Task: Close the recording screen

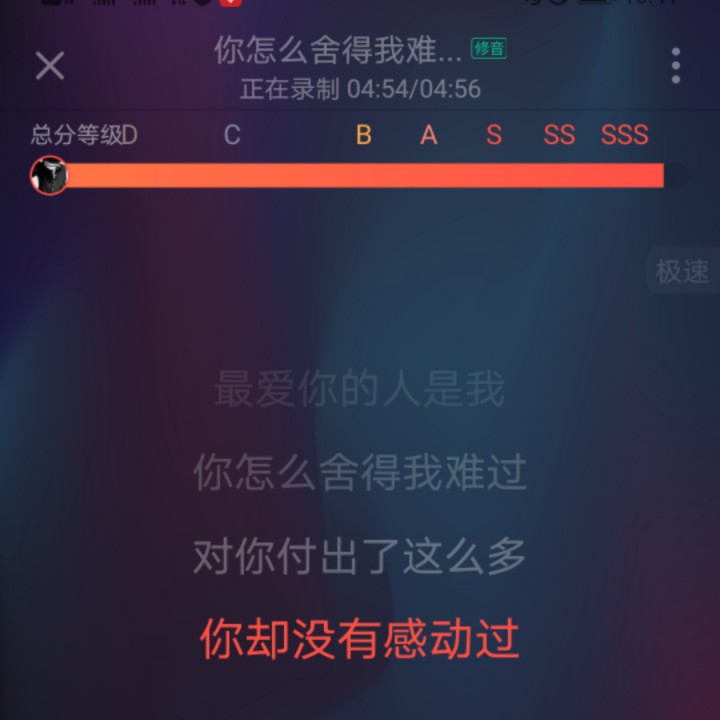Action: pyautogui.click(x=49, y=66)
